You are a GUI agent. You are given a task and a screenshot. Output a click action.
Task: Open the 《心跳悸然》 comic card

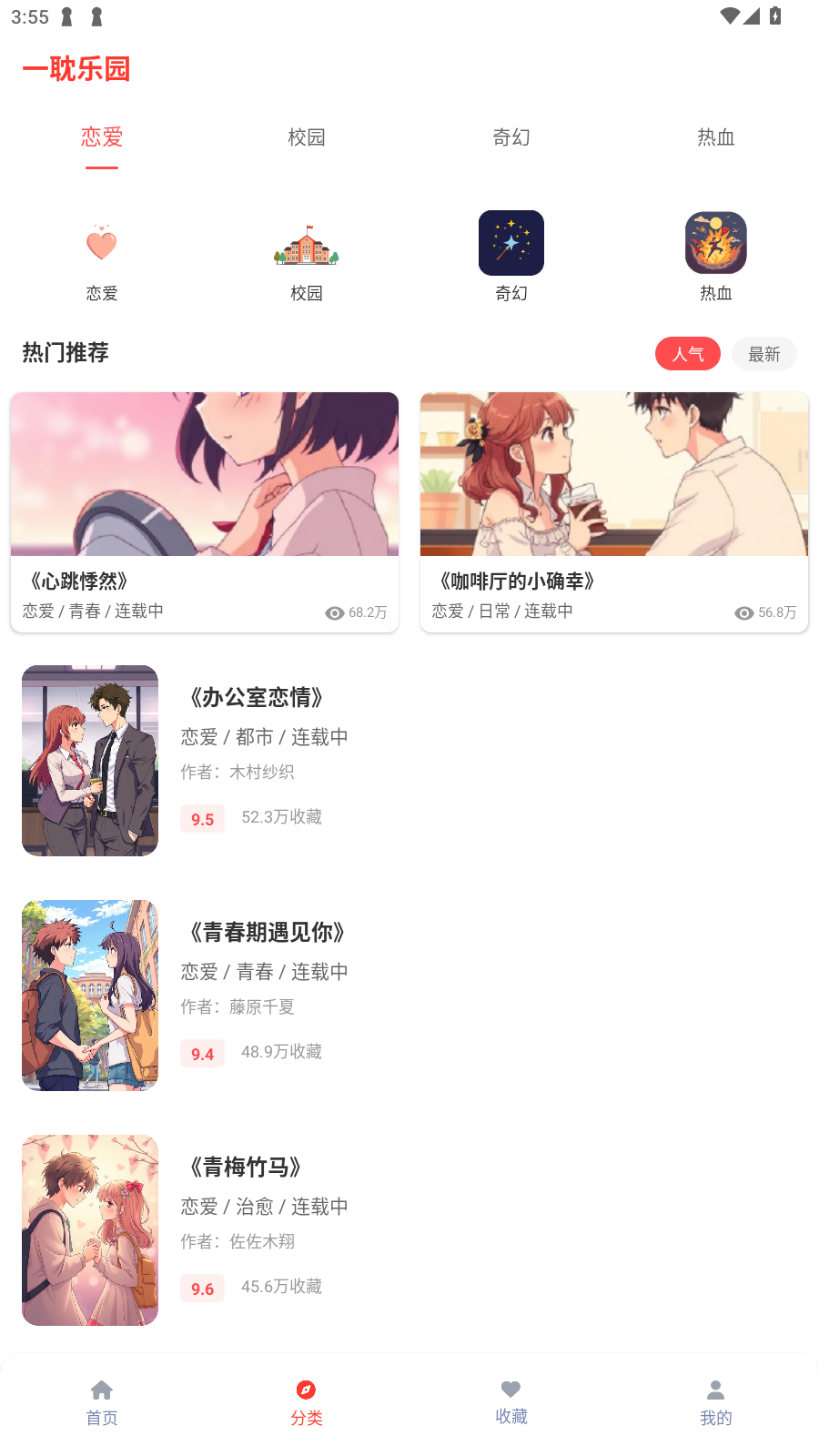[205, 511]
